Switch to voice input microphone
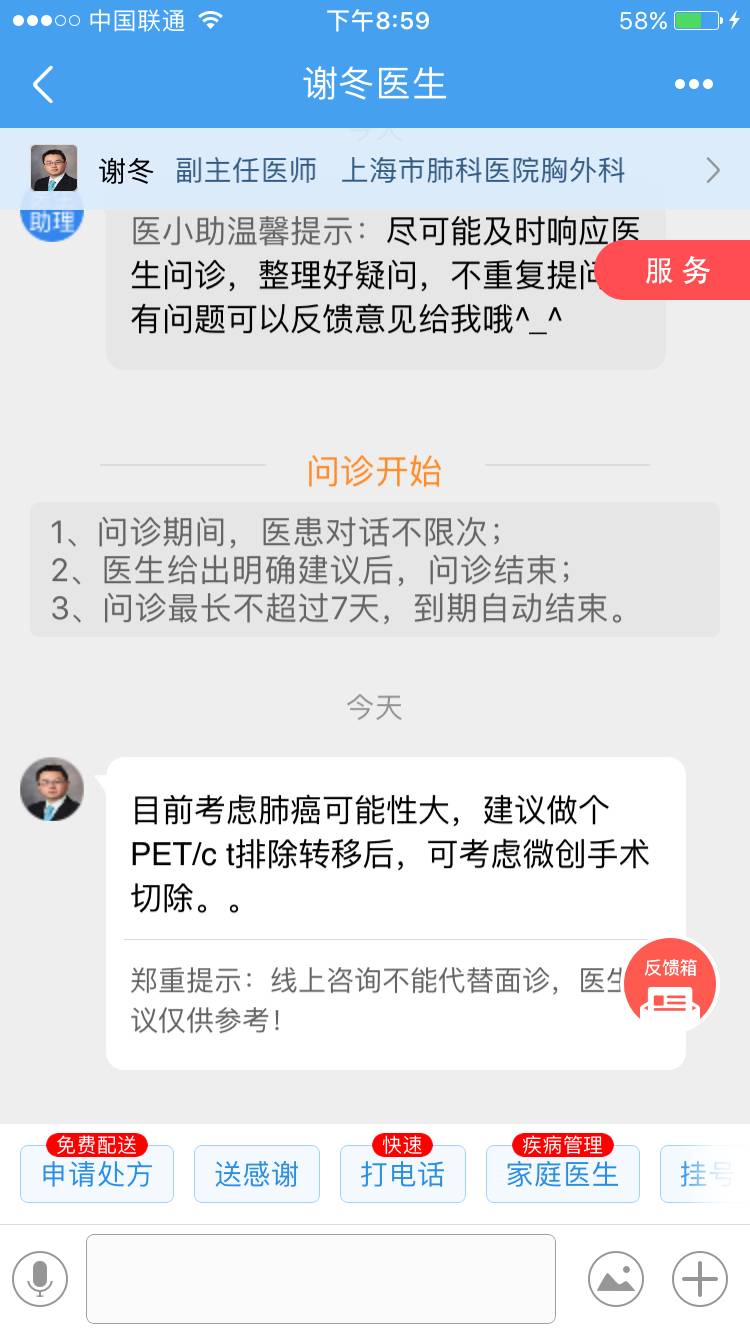750x1334 pixels. pyautogui.click(x=40, y=1278)
